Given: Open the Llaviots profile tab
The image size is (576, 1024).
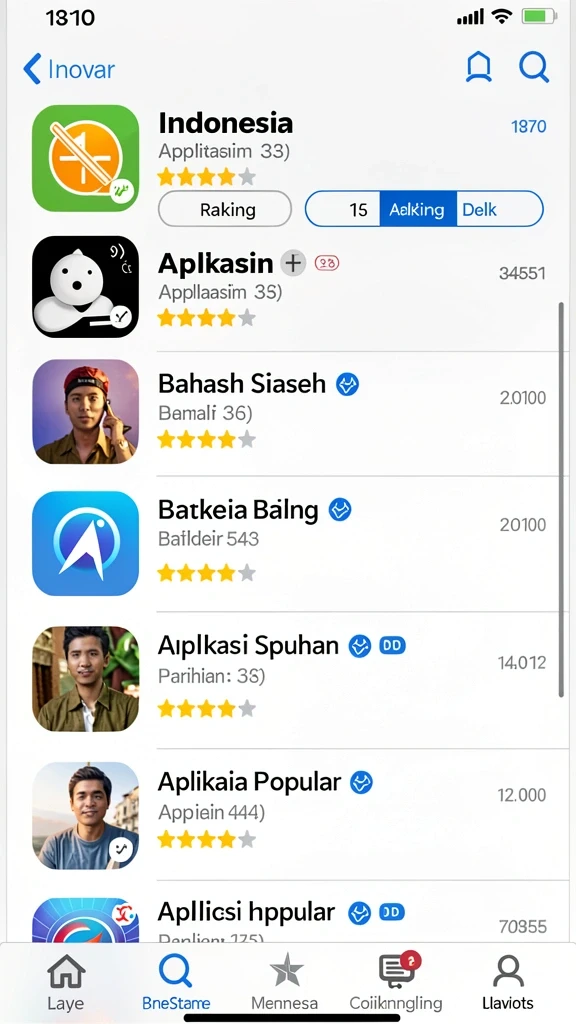Looking at the screenshot, I should click(507, 982).
